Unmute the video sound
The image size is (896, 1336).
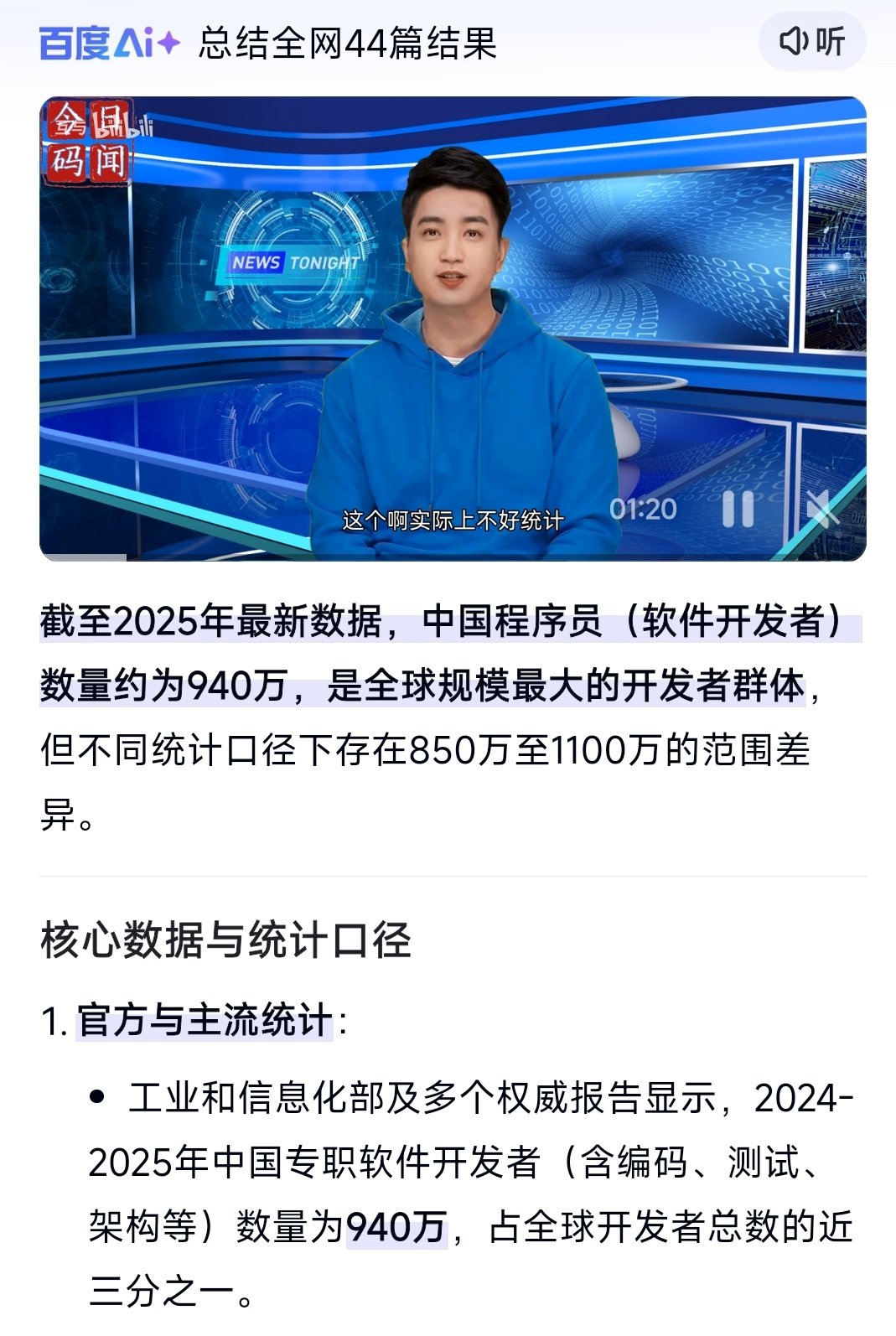pyautogui.click(x=821, y=509)
